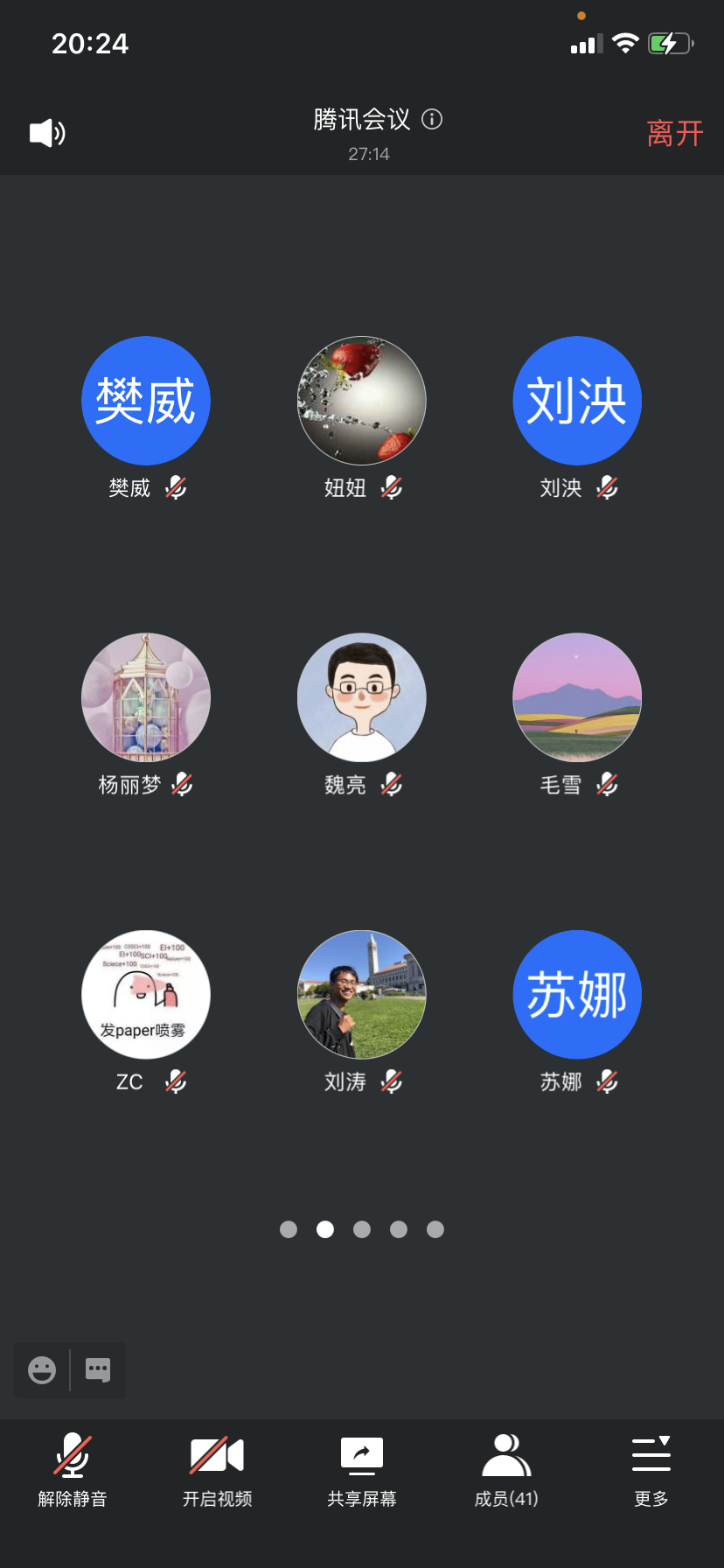
Task: Select participant ZC's avatar
Action: click(146, 994)
